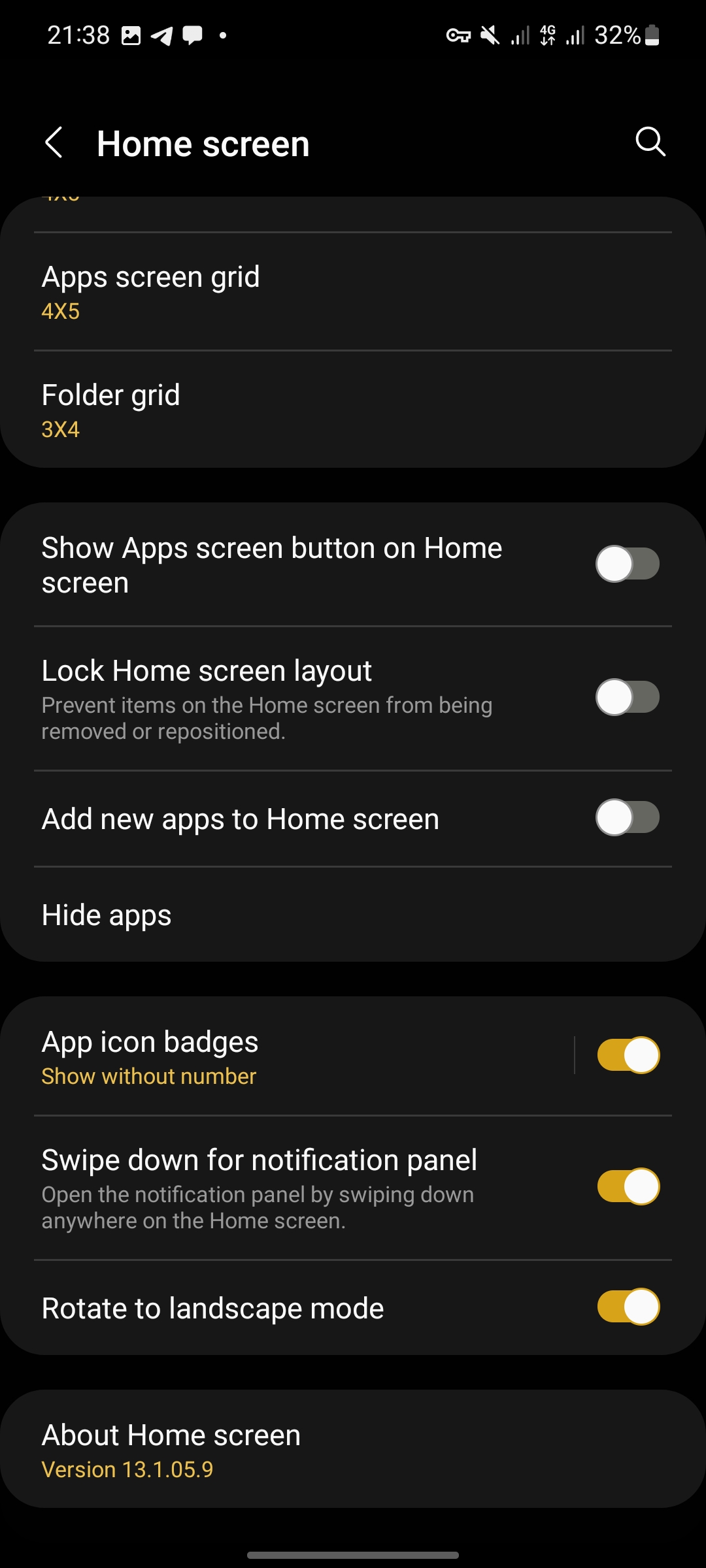Go back from Home screen settings
The width and height of the screenshot is (706, 1568).
(54, 142)
